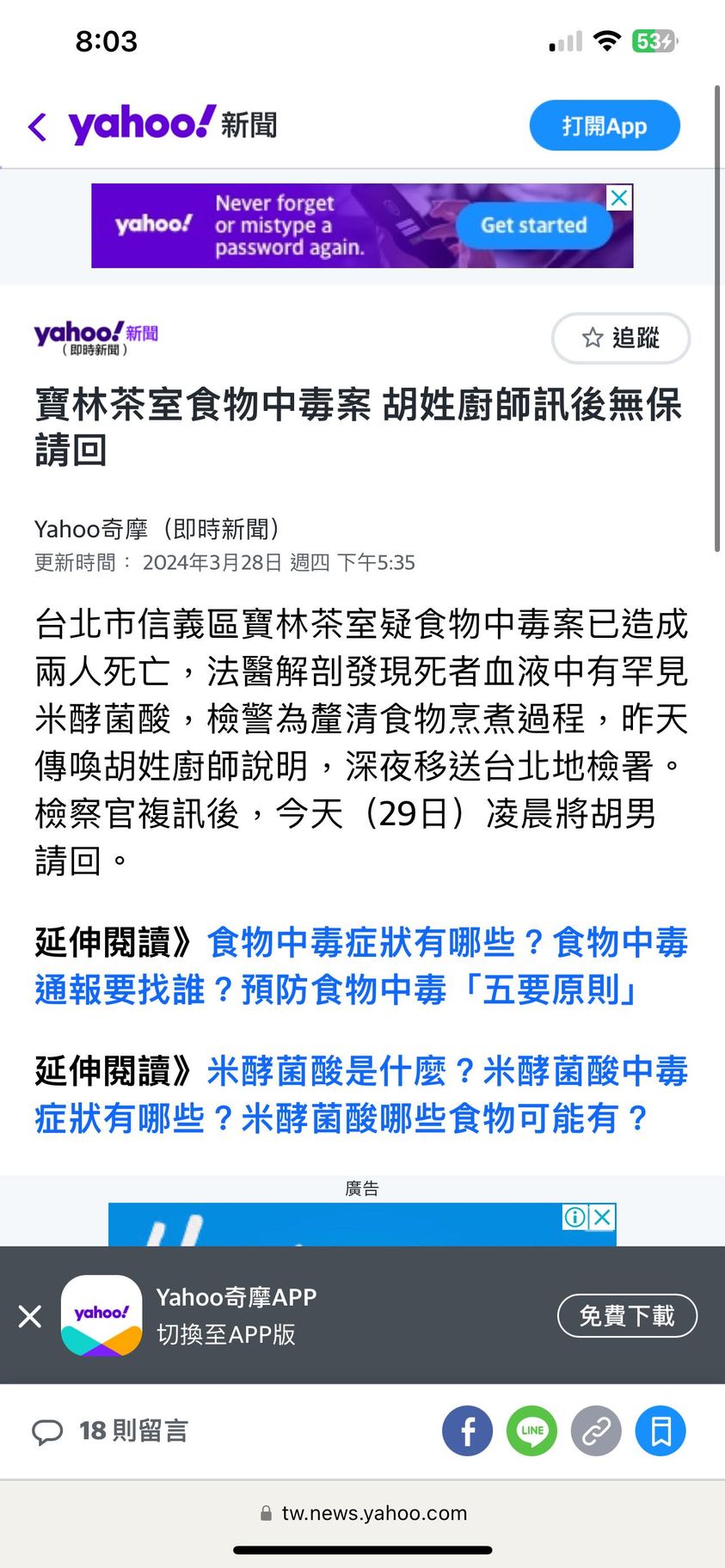Tap Get started on the Yahoo ad
Viewport: 725px width, 1568px height.
(x=533, y=225)
